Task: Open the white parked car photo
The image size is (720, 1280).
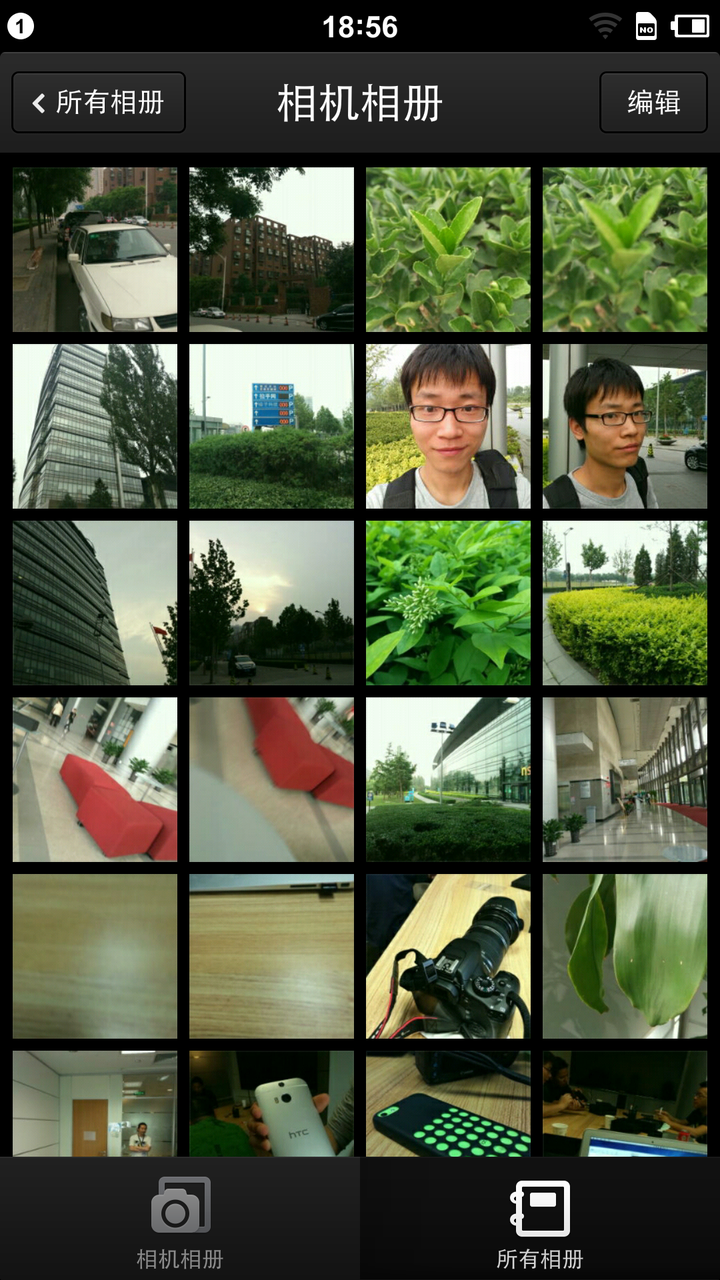Action: 95,249
